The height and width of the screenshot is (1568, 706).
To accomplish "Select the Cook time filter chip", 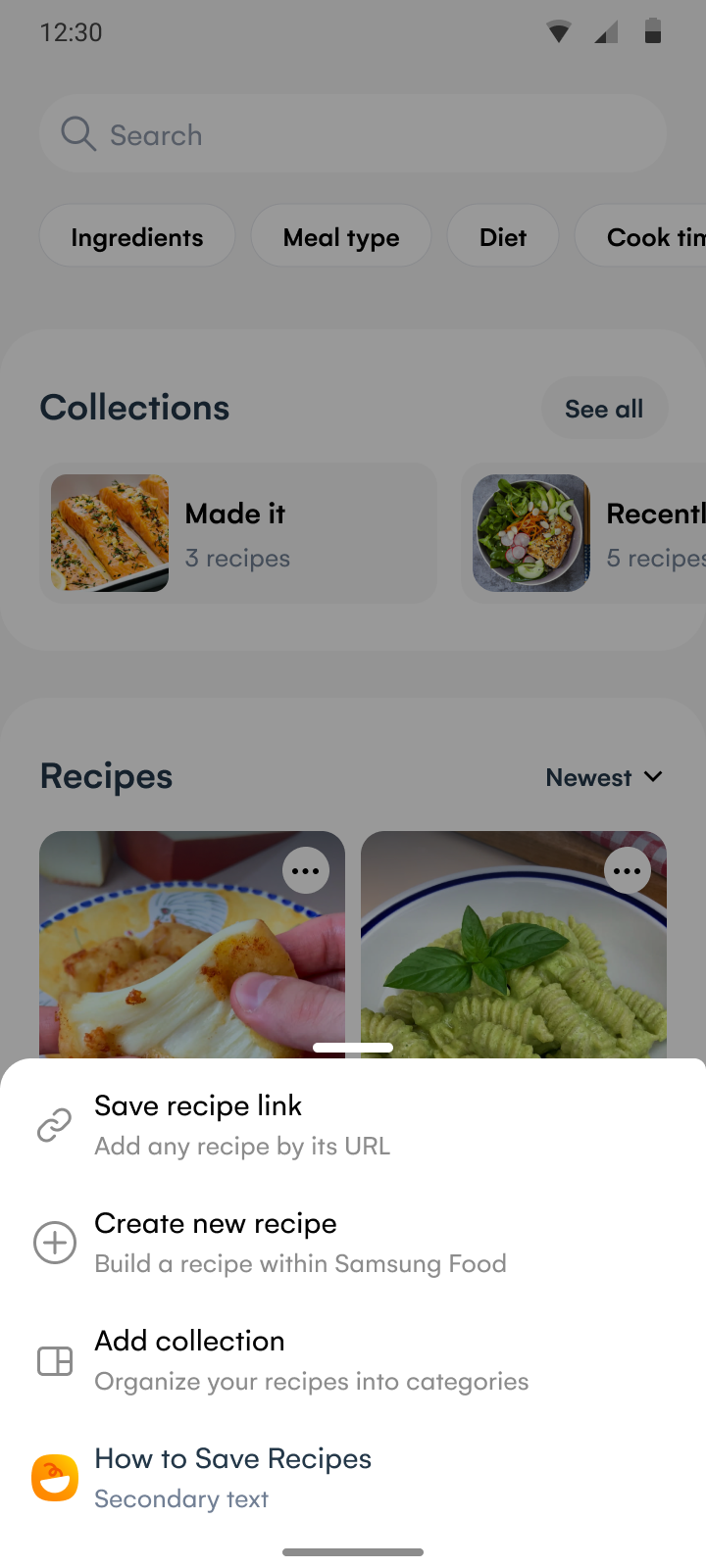I will click(x=640, y=236).
